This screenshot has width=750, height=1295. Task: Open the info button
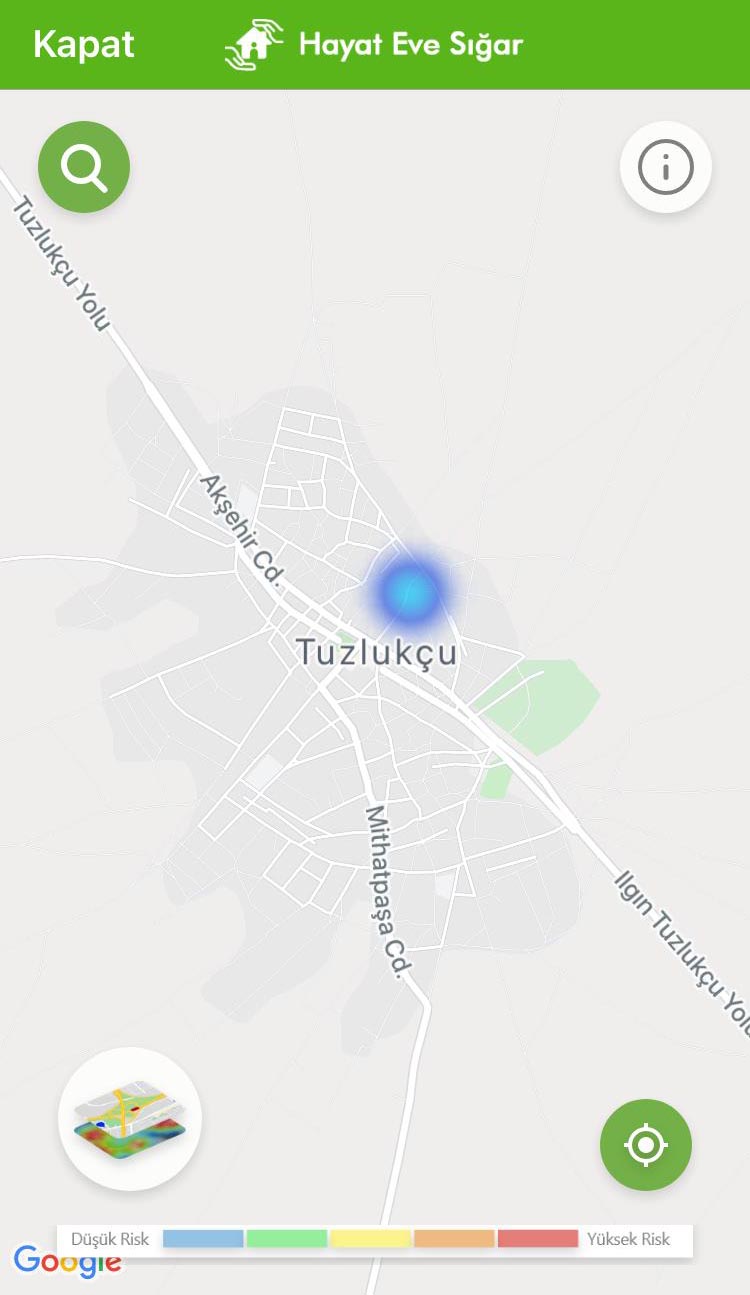[x=665, y=167]
